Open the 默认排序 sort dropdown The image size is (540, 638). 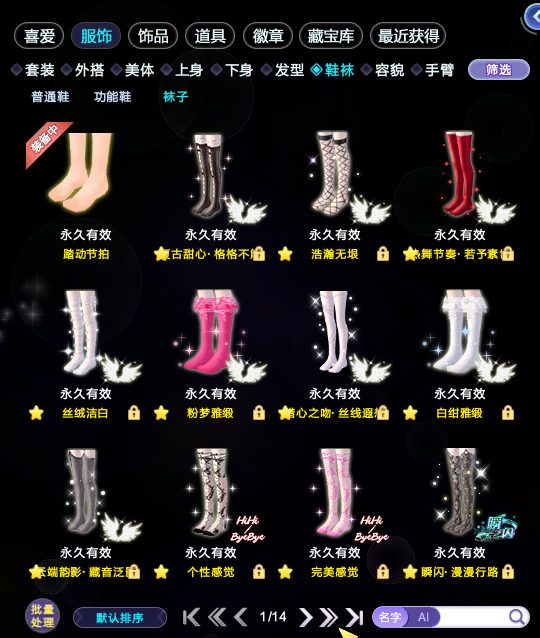[x=120, y=618]
